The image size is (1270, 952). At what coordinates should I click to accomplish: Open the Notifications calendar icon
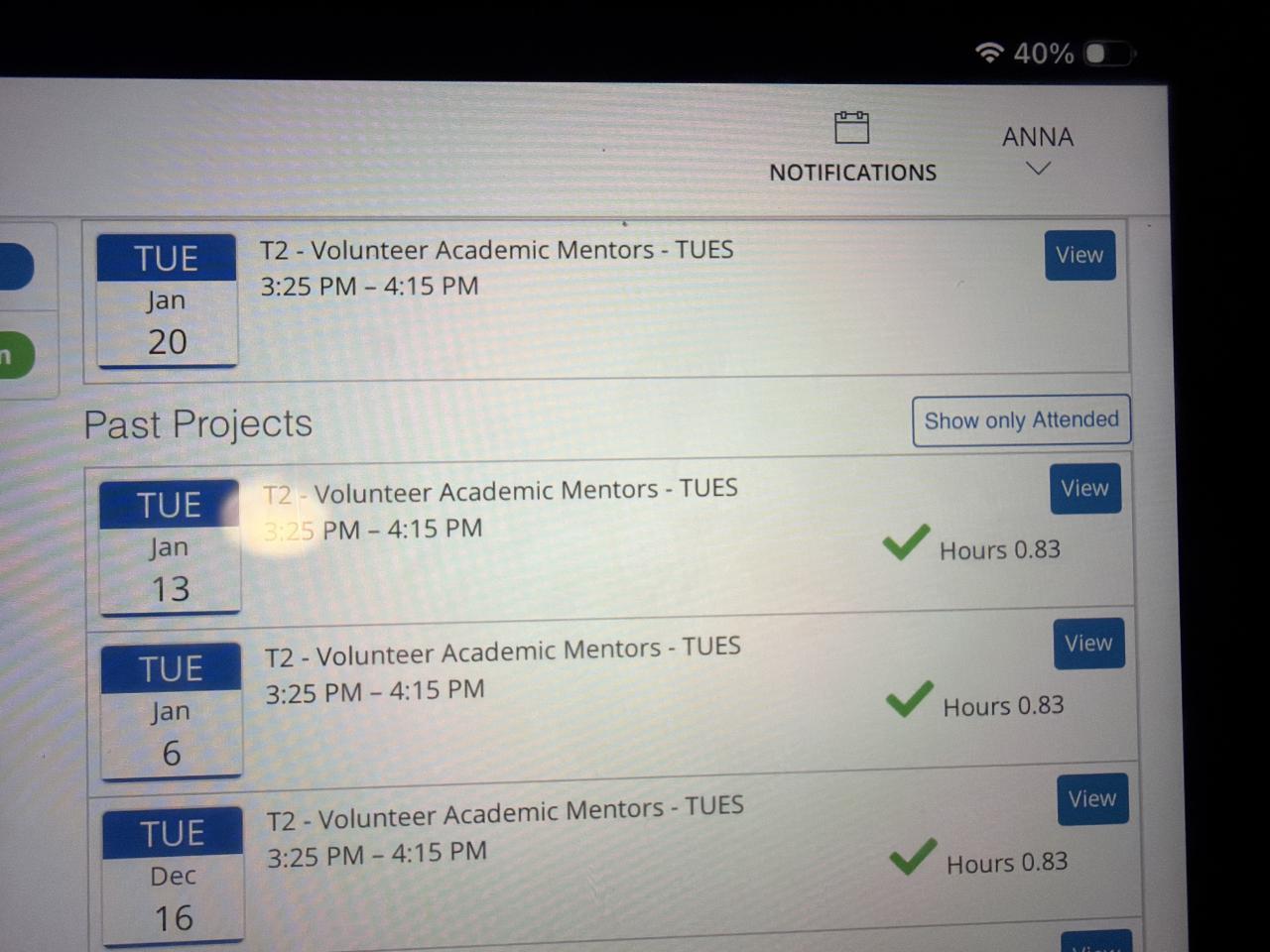pos(851,129)
